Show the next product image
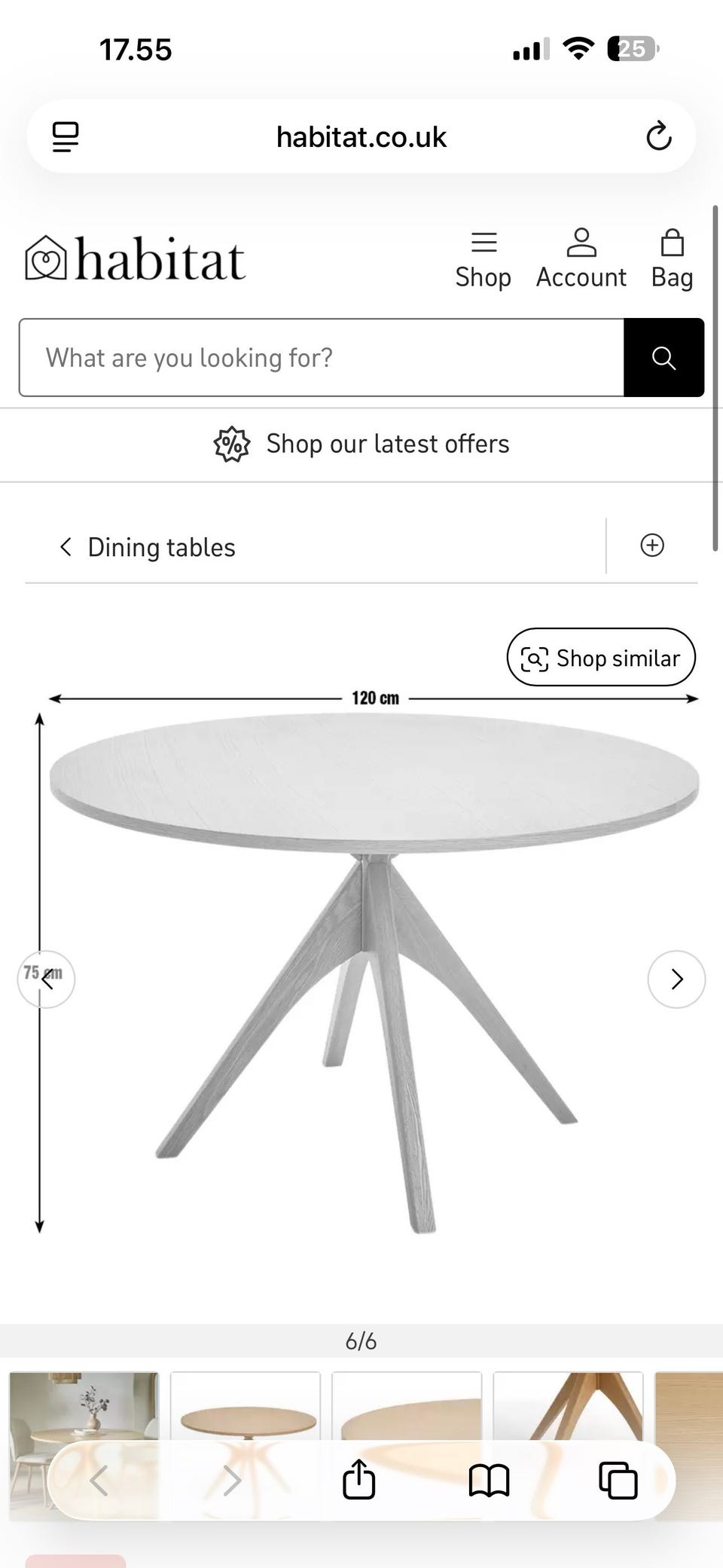The height and width of the screenshot is (1568, 723). [676, 980]
